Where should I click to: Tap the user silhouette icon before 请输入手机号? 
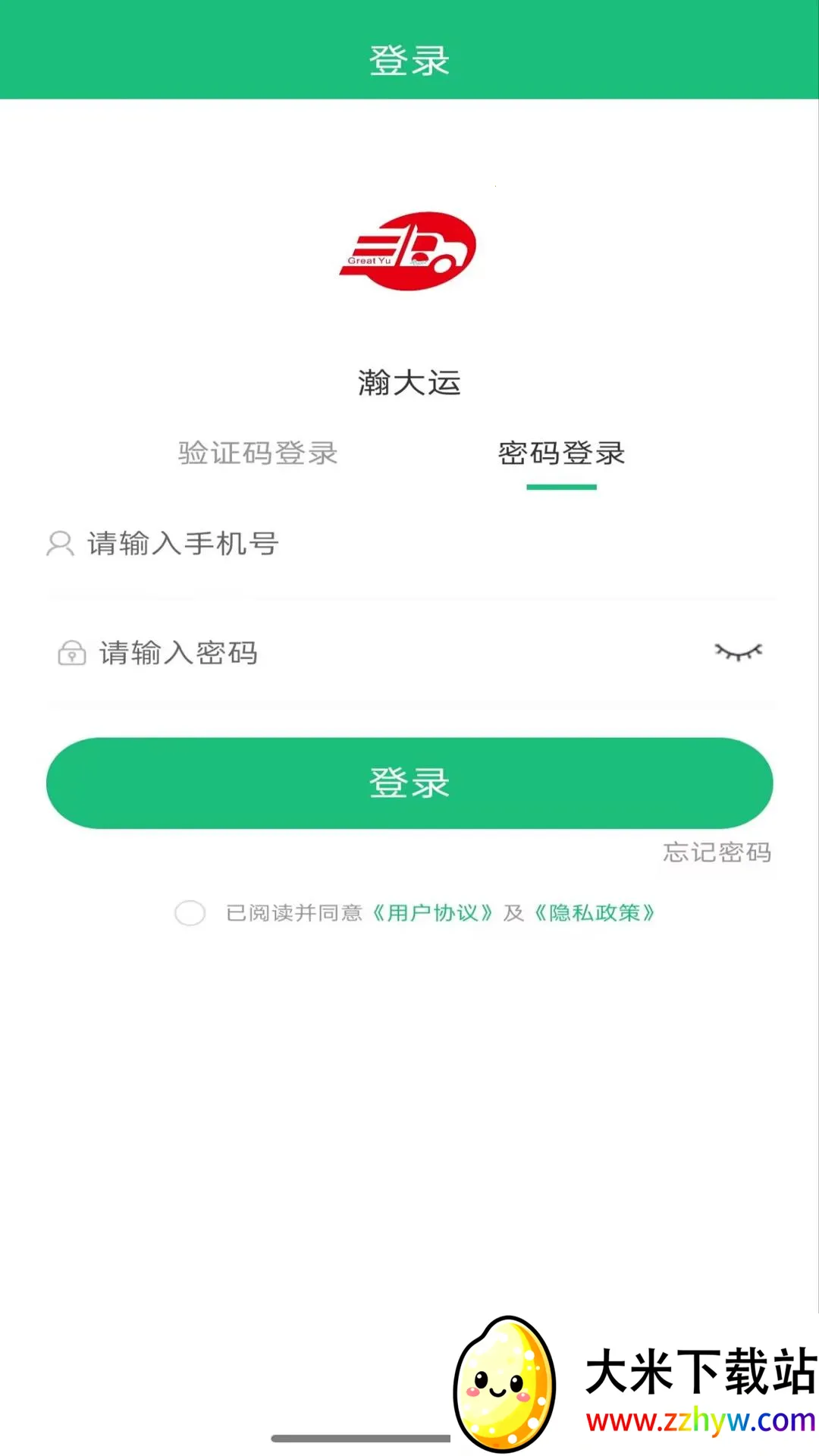(x=60, y=544)
